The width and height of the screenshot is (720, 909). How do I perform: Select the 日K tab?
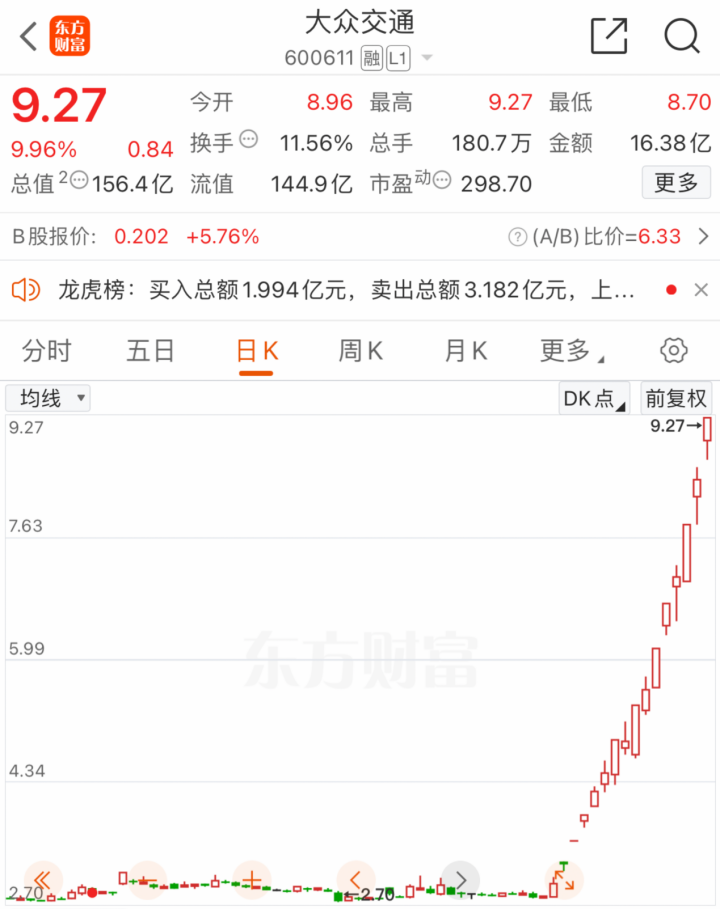256,351
